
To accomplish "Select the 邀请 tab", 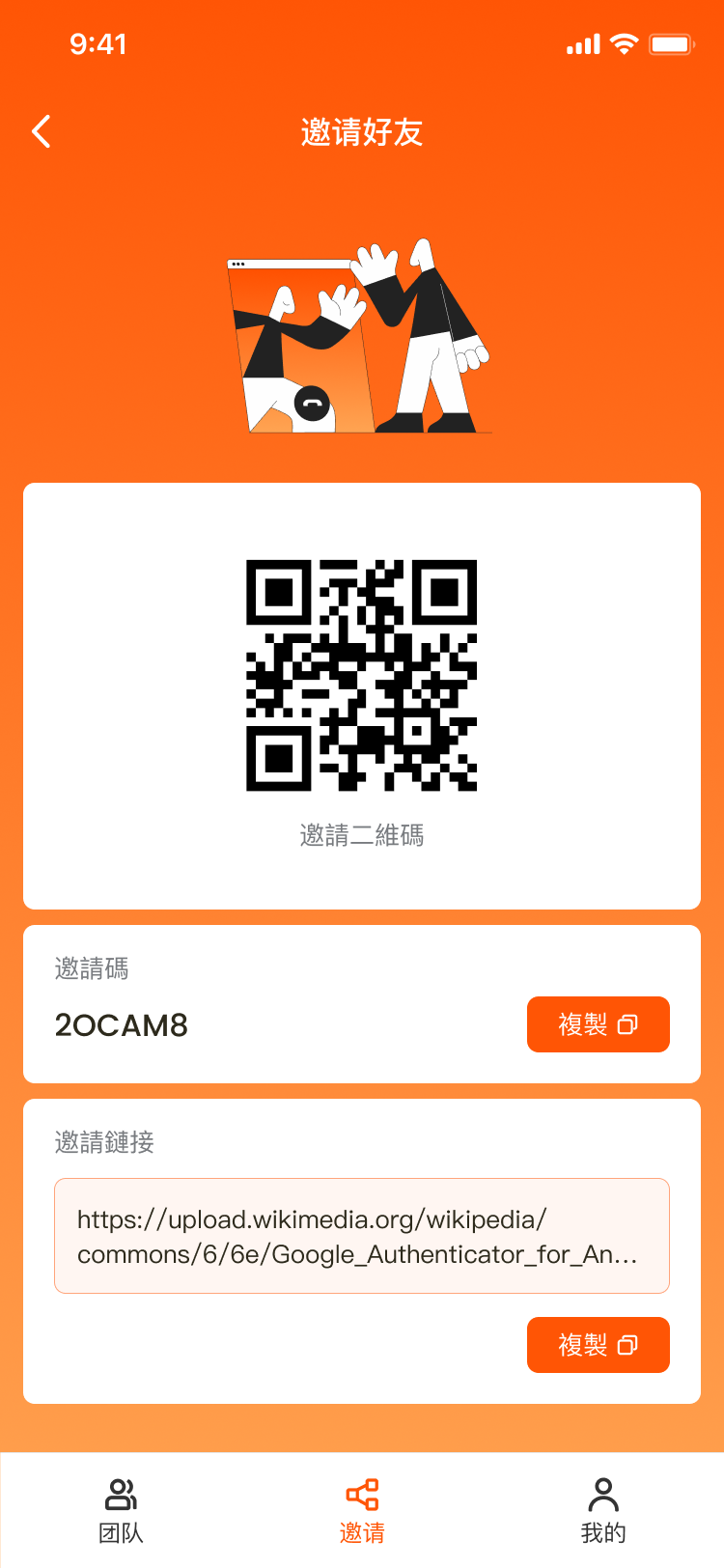I will coord(362,1510).
